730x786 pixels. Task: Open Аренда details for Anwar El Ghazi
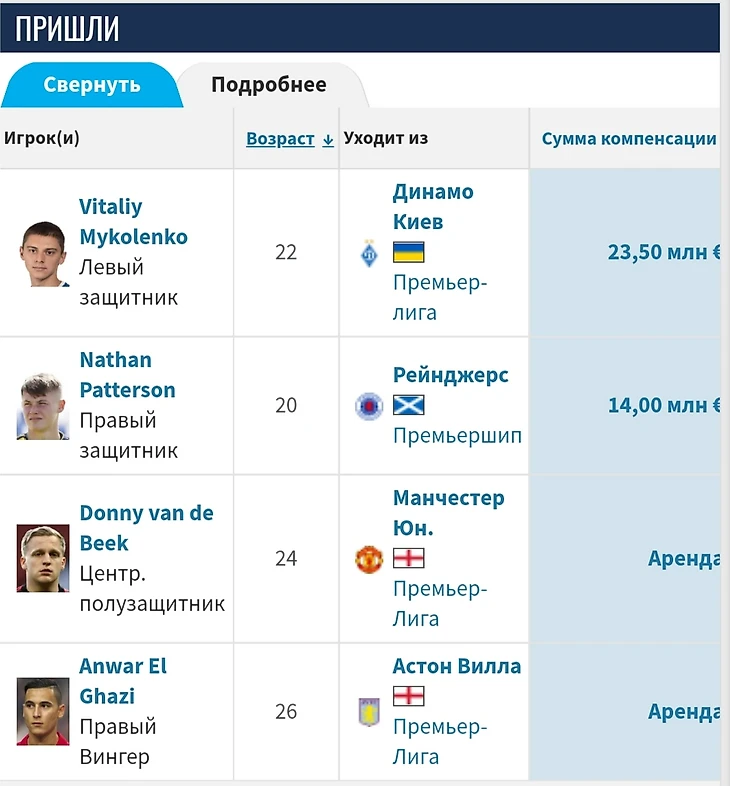point(684,711)
